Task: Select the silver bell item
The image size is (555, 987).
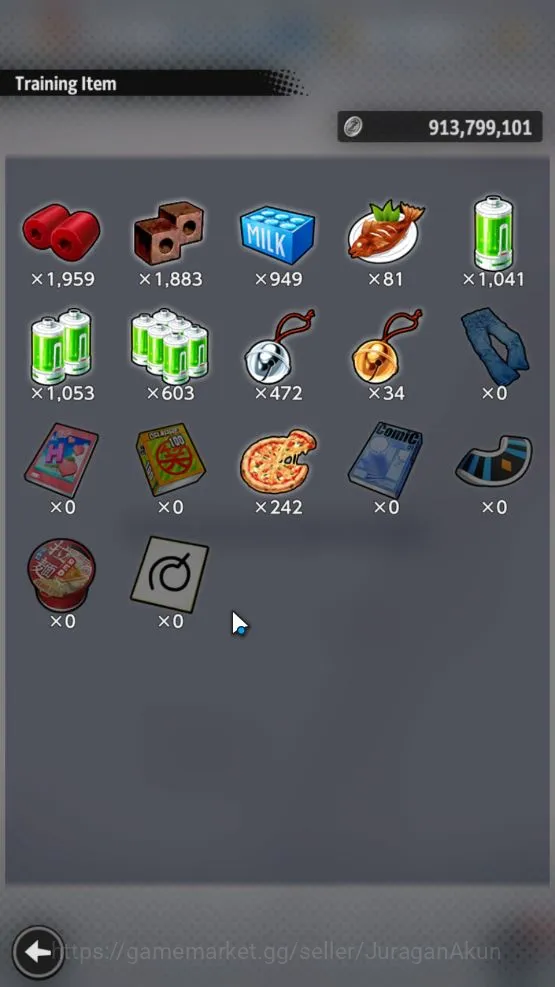Action: pos(278,346)
